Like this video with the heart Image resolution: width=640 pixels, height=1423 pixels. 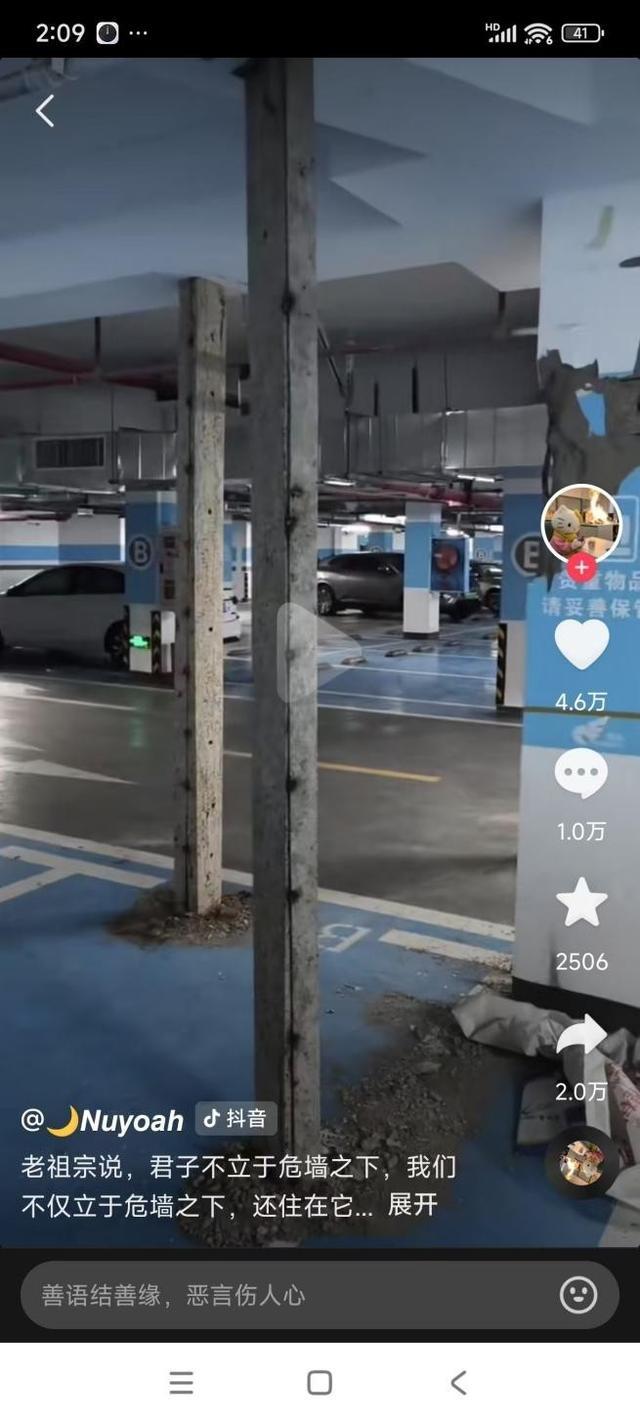pyautogui.click(x=581, y=645)
